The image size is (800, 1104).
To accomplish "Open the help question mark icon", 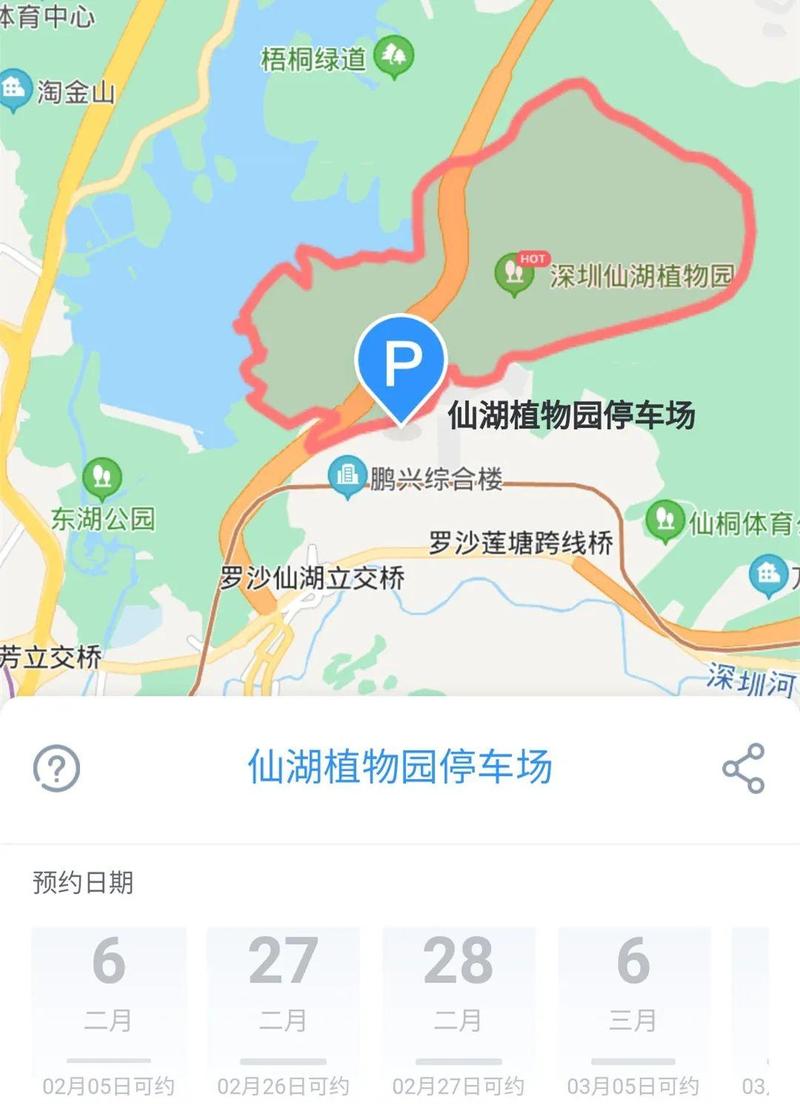I will [x=57, y=768].
